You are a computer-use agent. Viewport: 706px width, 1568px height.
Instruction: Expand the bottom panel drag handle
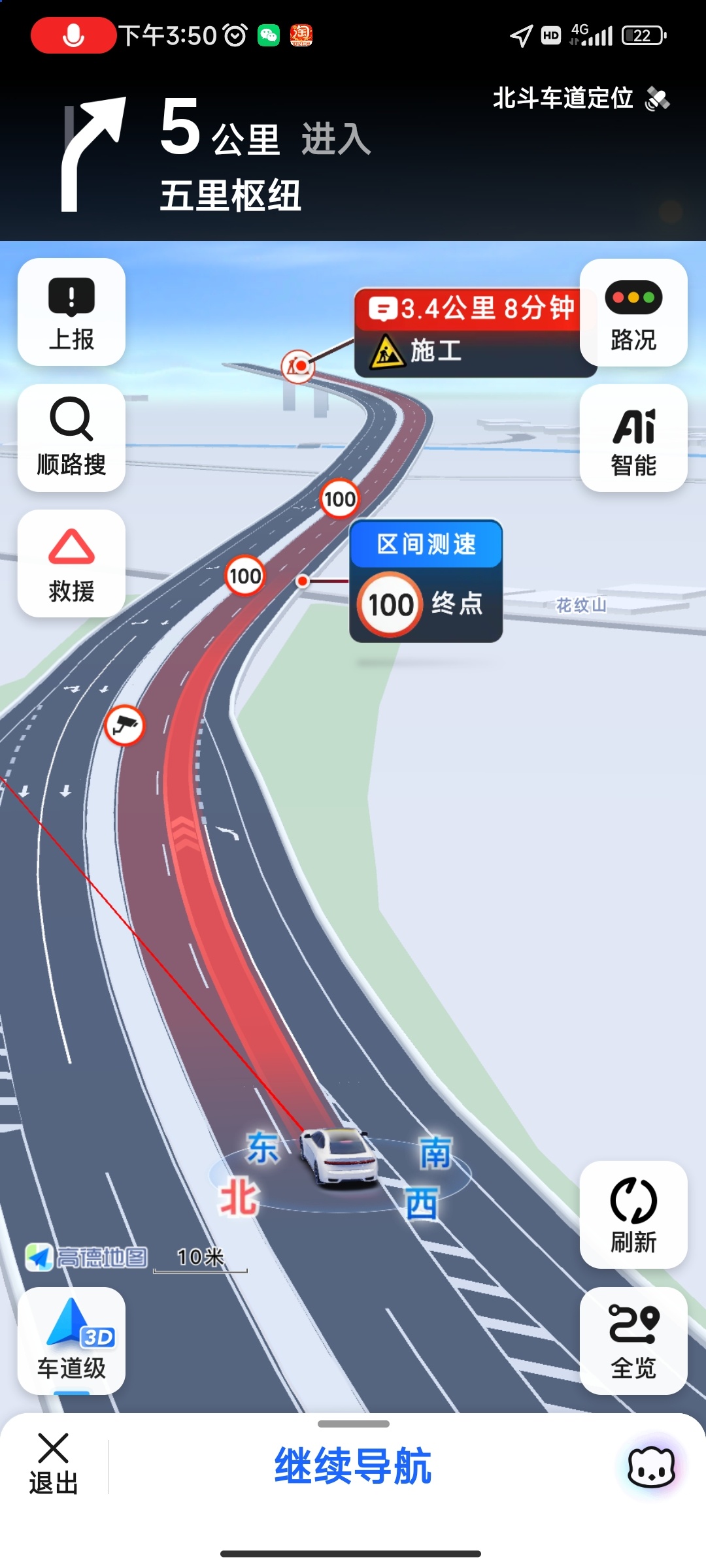[353, 1424]
